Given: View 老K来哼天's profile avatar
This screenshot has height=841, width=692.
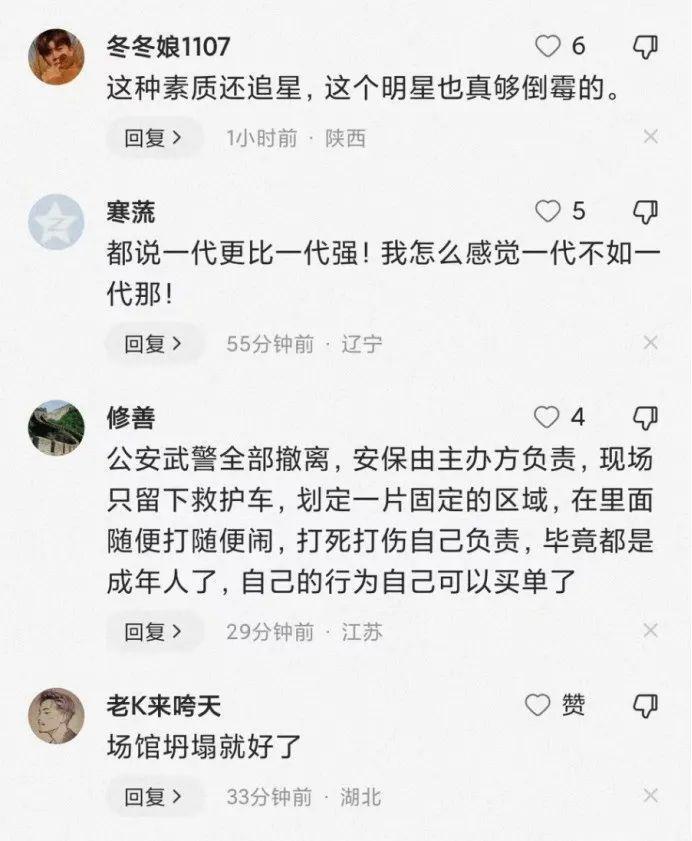Looking at the screenshot, I should tap(56, 715).
